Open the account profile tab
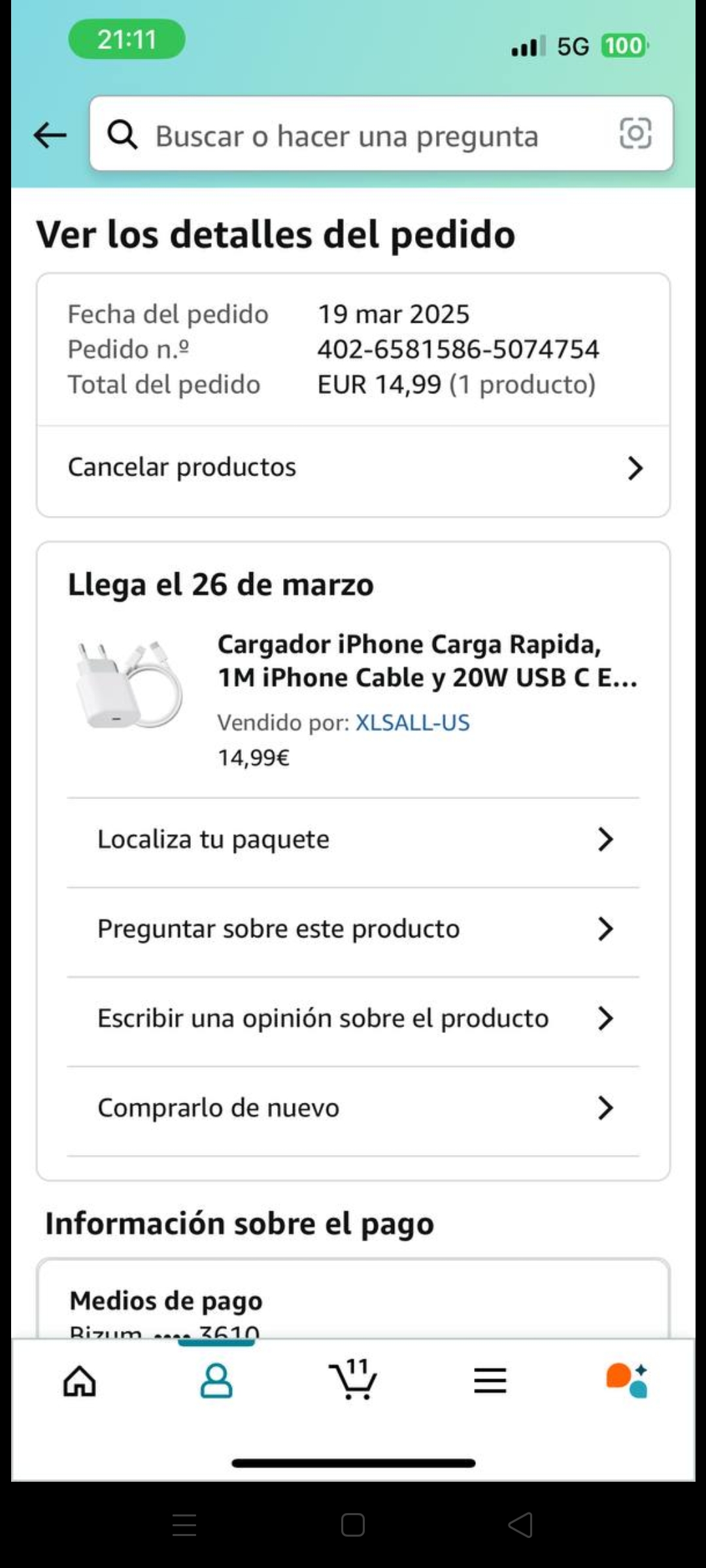 point(216,1381)
